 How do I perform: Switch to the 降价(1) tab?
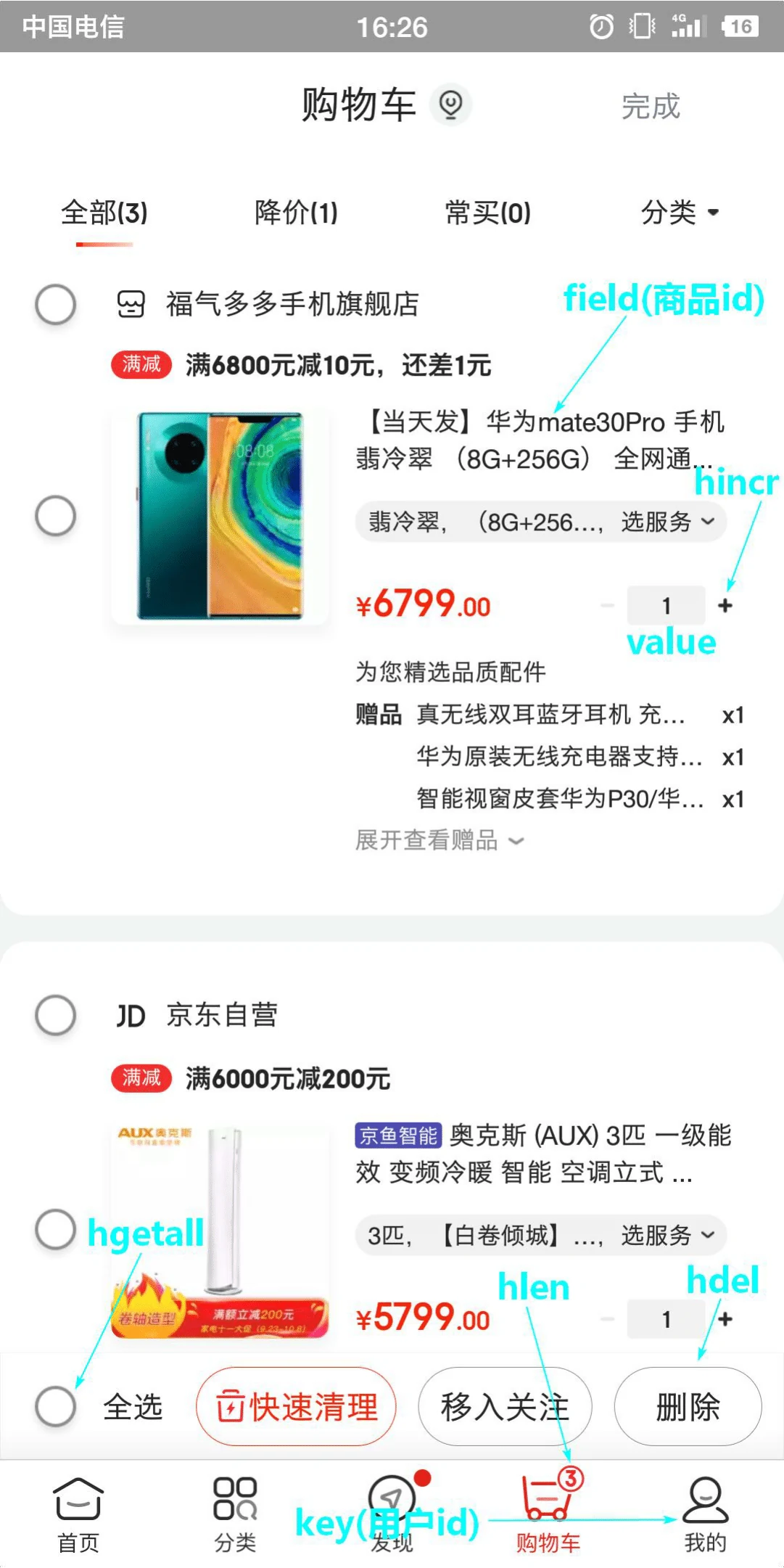[x=296, y=213]
